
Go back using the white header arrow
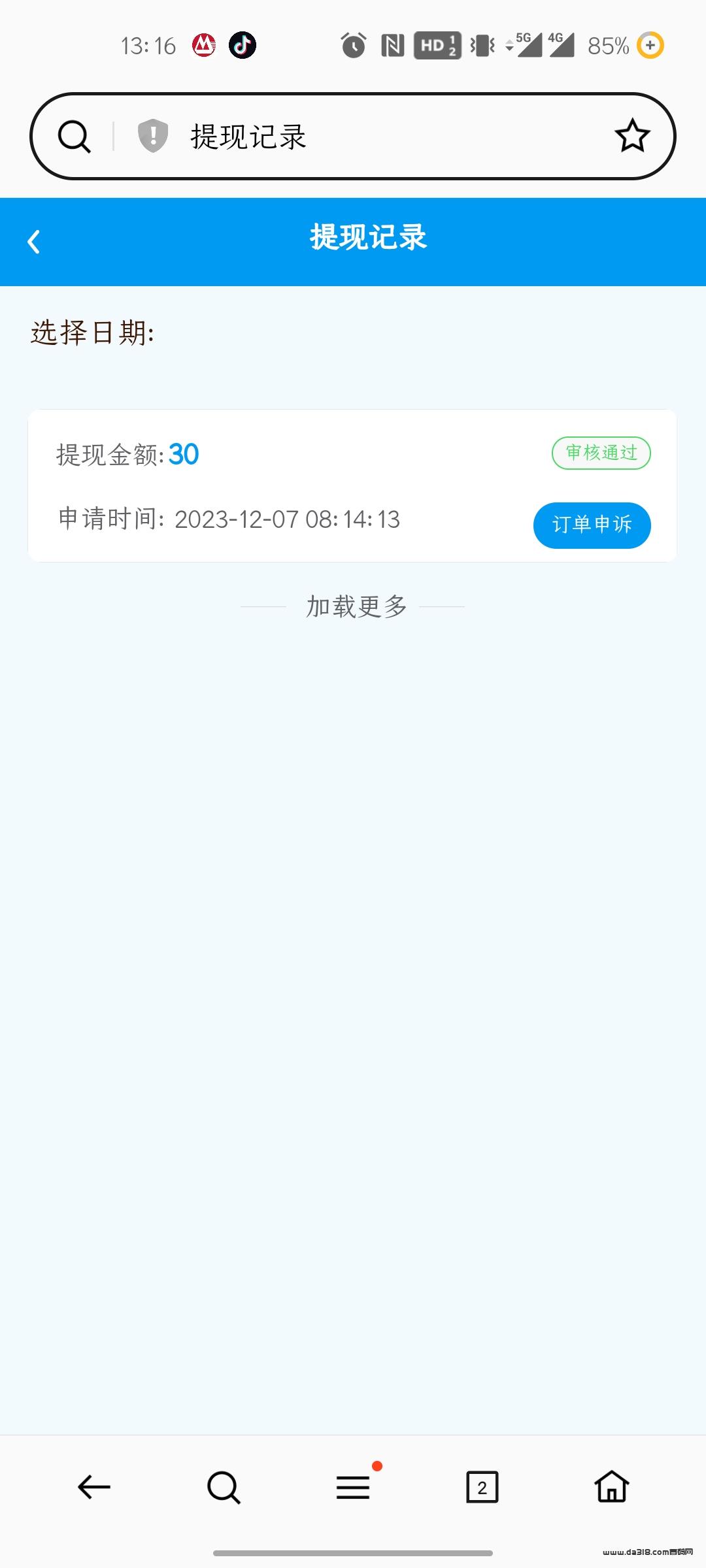click(x=34, y=242)
